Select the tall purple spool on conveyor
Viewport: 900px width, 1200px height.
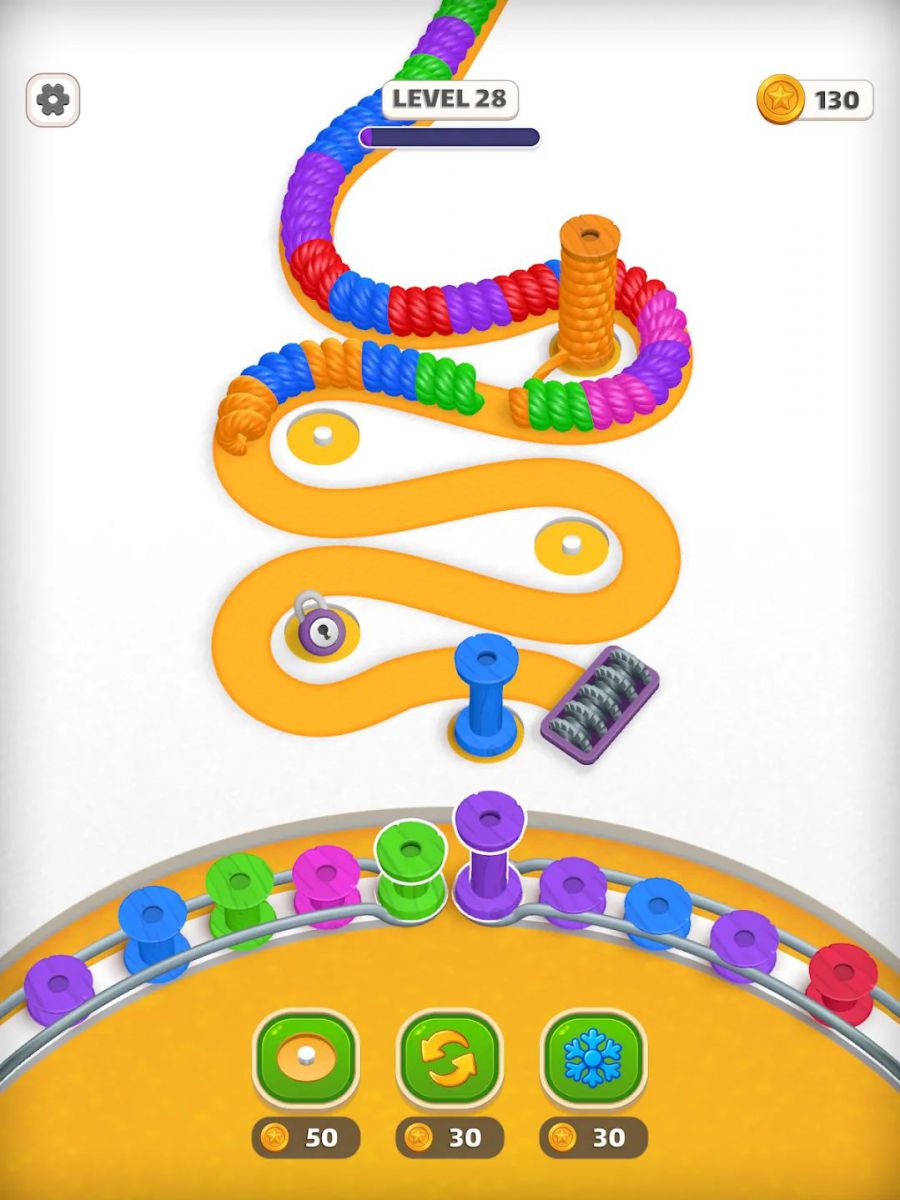point(489,855)
